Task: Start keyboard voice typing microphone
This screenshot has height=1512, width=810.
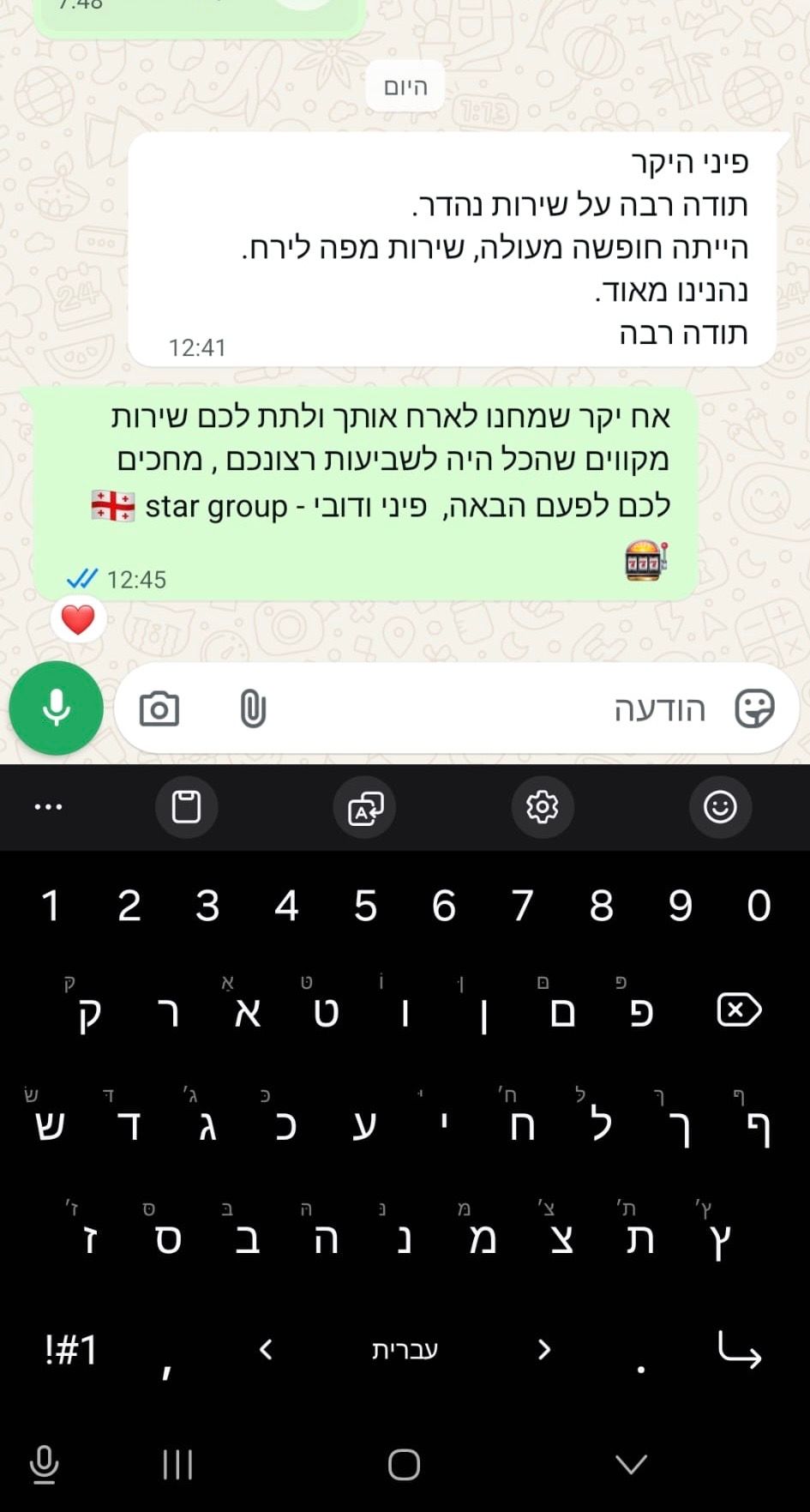Action: (45, 1464)
